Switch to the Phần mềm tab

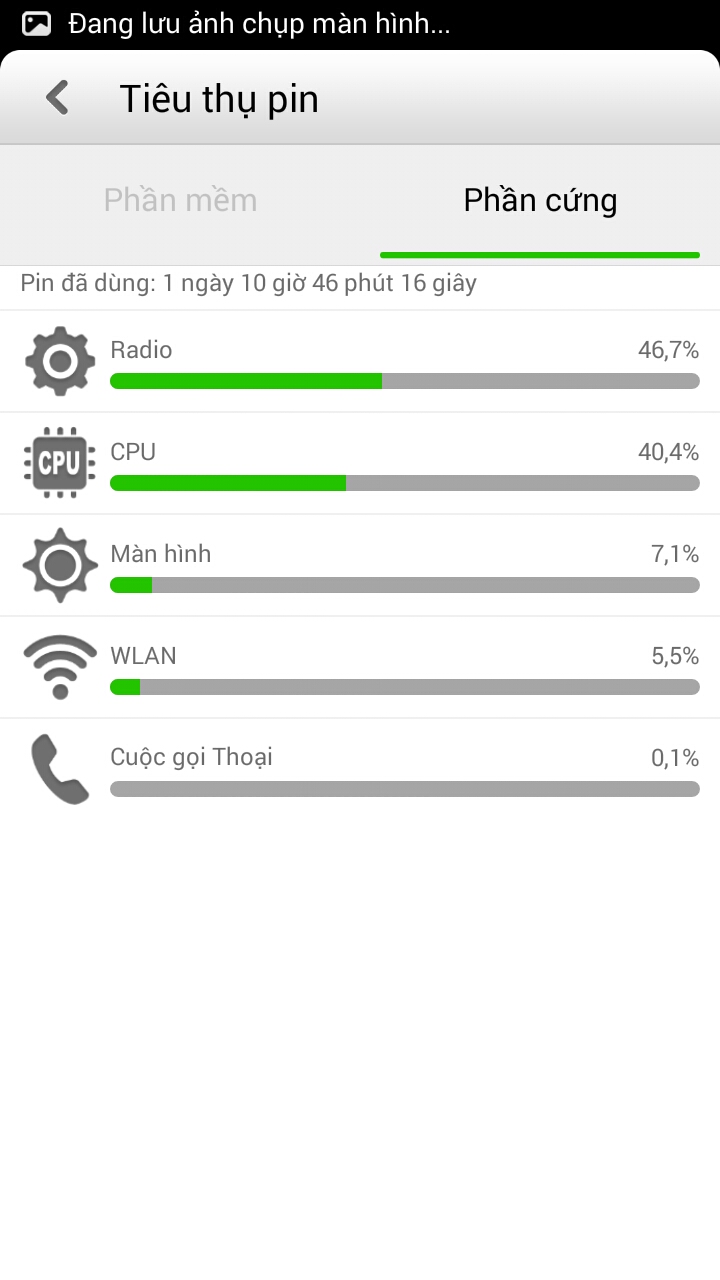(180, 201)
